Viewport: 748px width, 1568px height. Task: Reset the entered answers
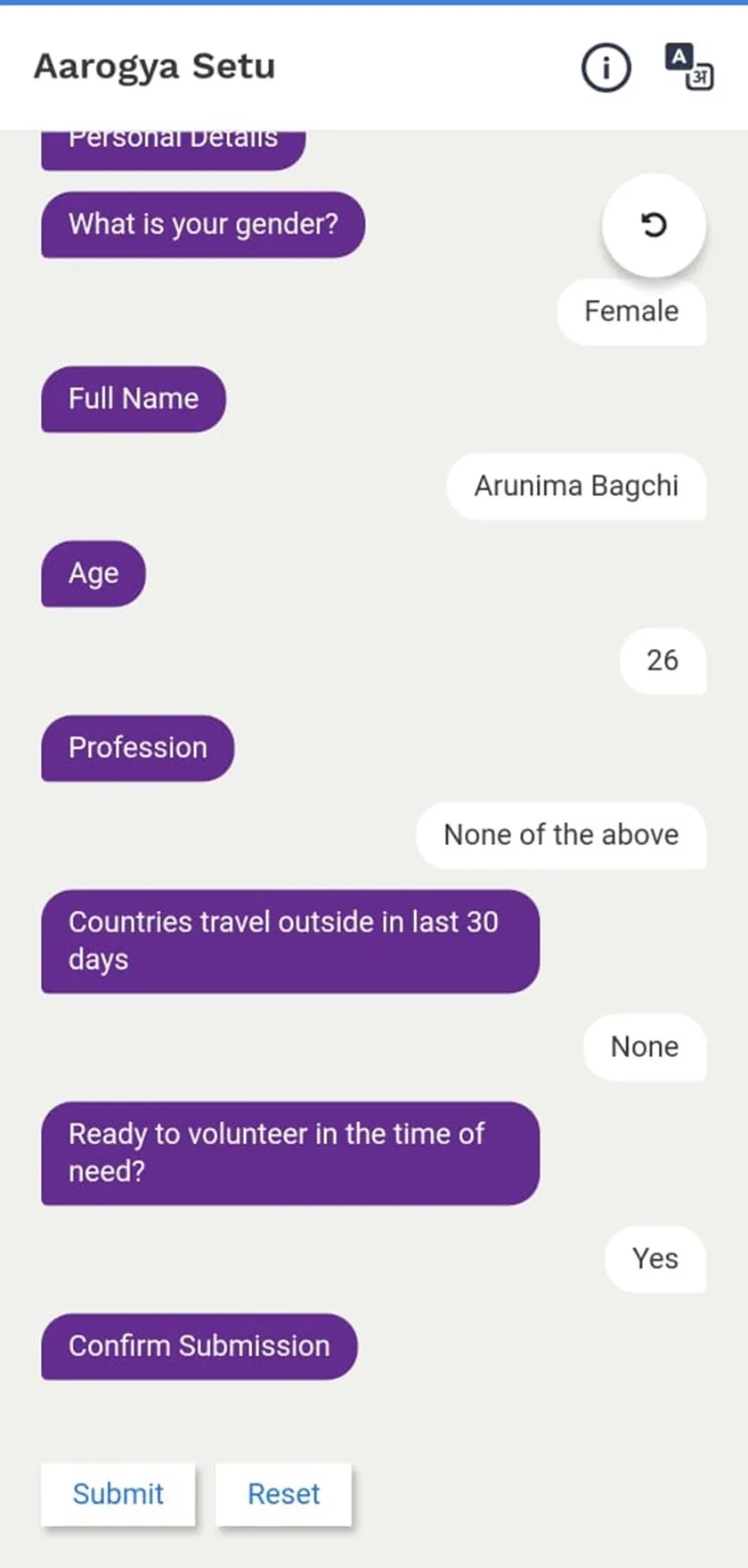click(283, 1494)
